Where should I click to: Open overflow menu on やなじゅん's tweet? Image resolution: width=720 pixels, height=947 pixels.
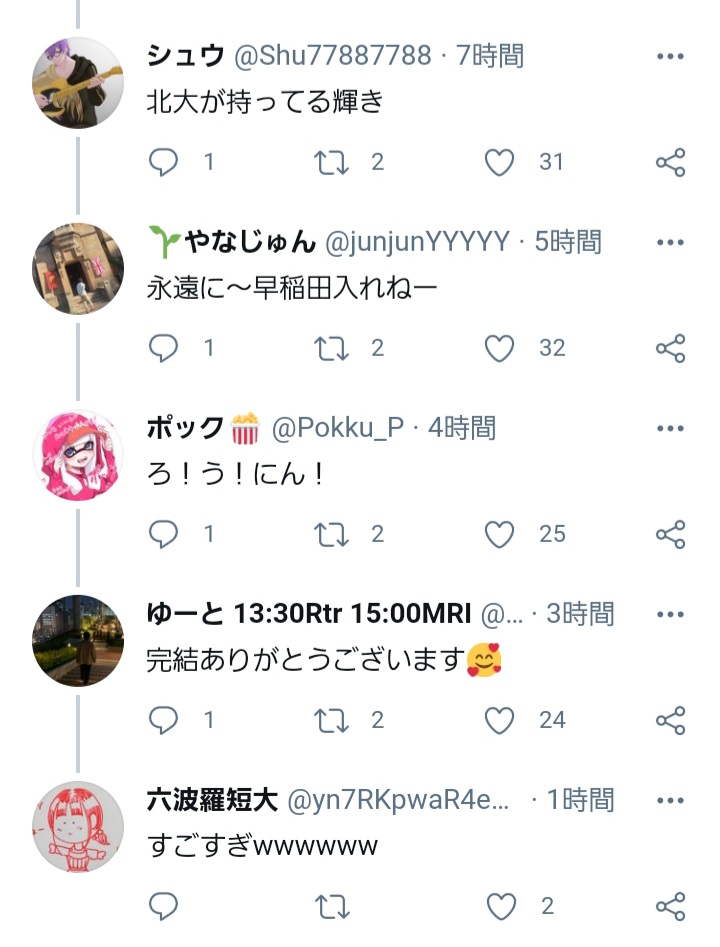(x=670, y=242)
